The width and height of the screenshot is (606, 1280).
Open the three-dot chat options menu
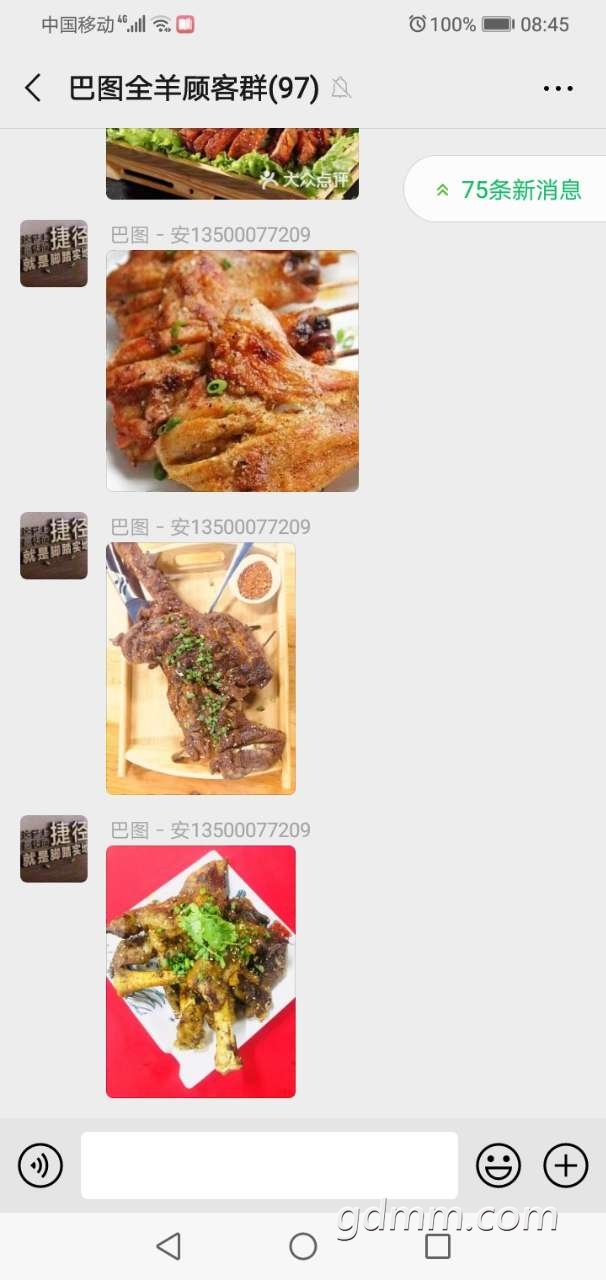558,88
